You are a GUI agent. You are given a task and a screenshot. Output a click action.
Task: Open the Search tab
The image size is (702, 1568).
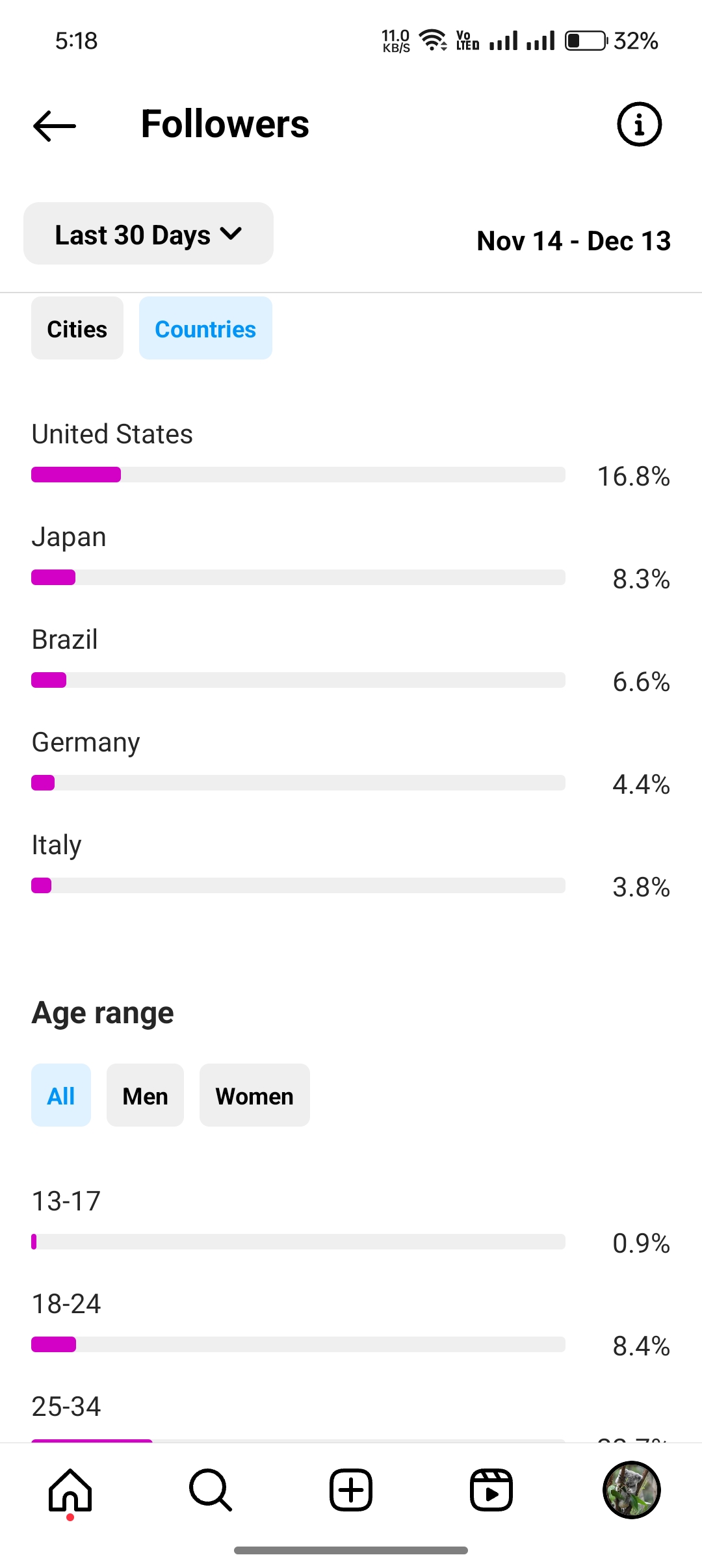coord(211,1490)
